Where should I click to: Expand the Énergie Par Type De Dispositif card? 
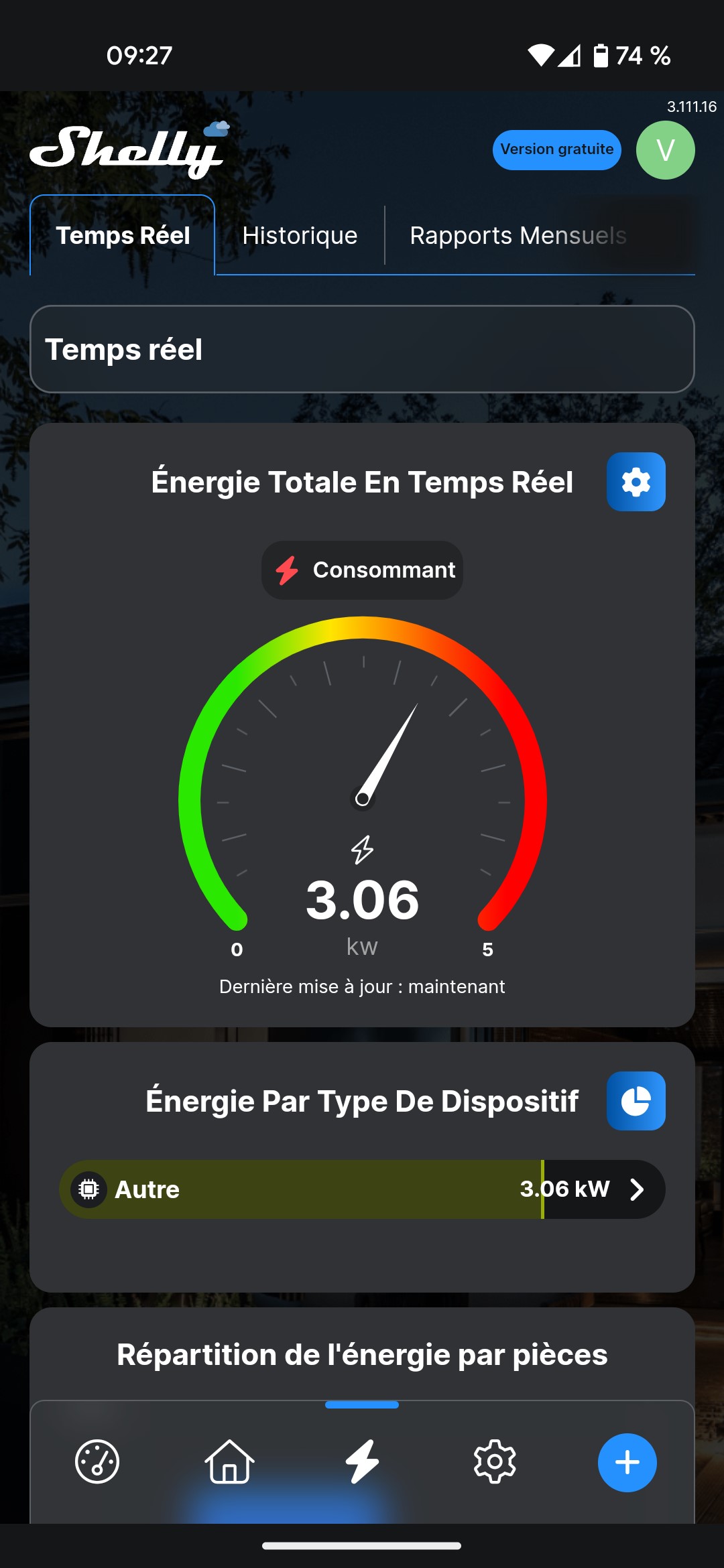point(362,1100)
